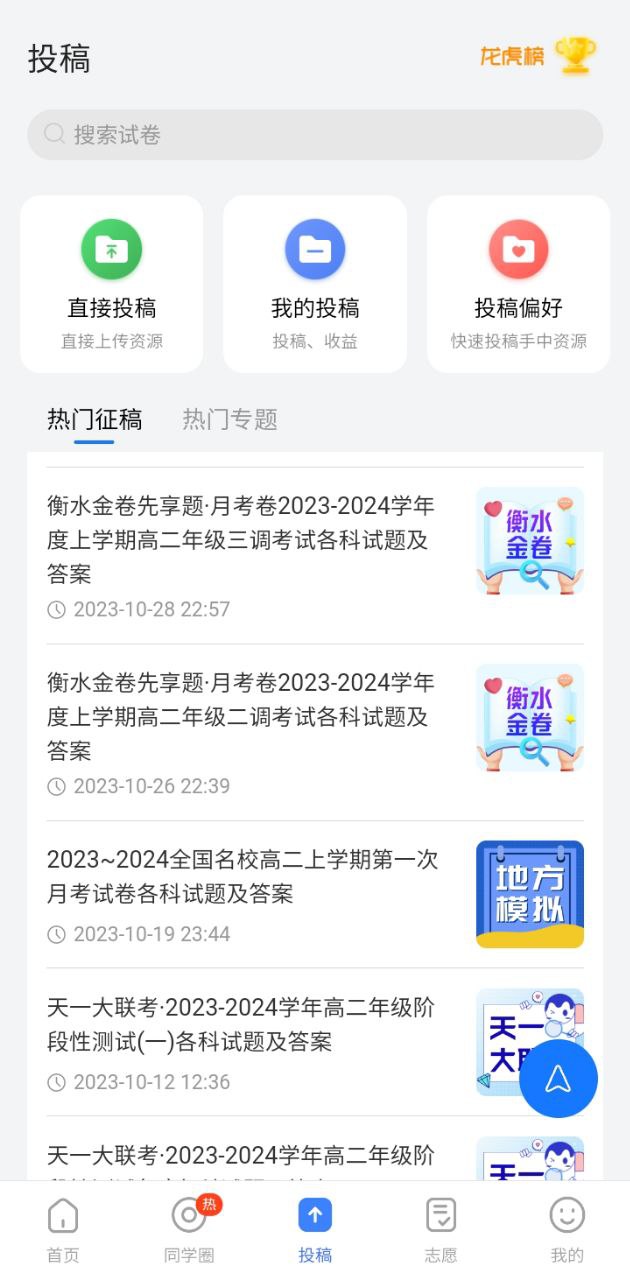Open the 龙虎榜 leaderboard
630x1280 pixels.
pyautogui.click(x=537, y=56)
